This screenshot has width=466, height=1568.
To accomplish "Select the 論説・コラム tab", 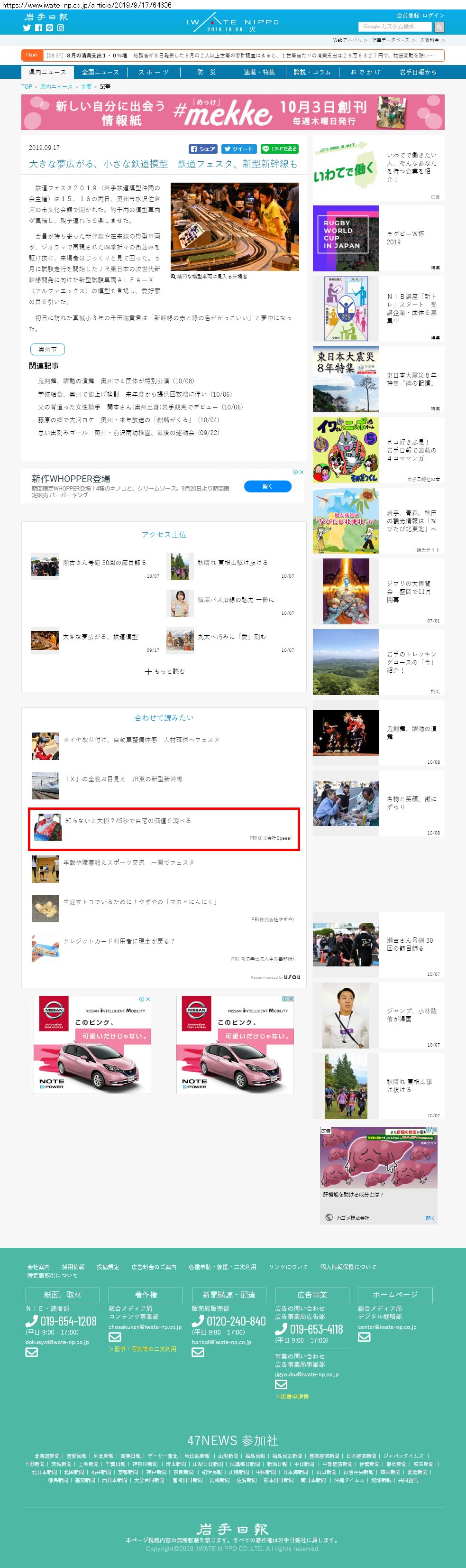I will (312, 72).
